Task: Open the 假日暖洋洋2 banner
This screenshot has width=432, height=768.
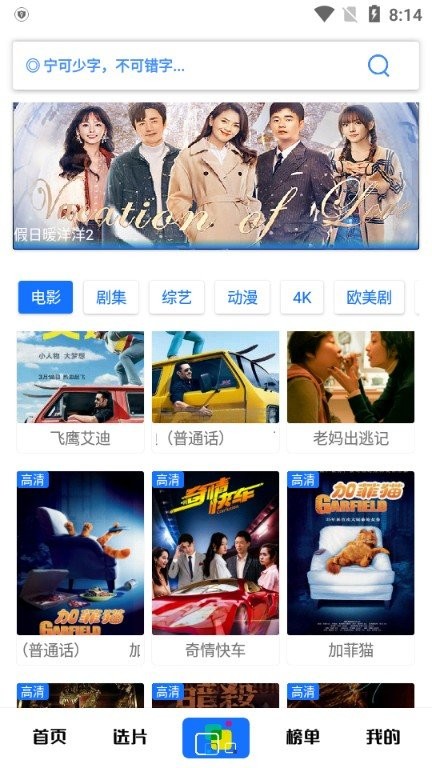Action: point(216,176)
